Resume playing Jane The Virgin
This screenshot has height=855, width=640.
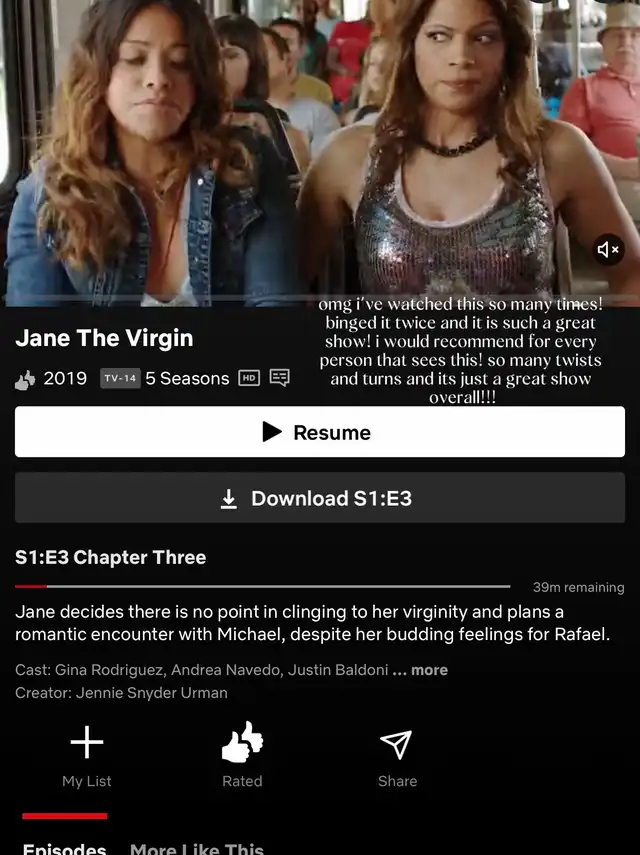(320, 432)
